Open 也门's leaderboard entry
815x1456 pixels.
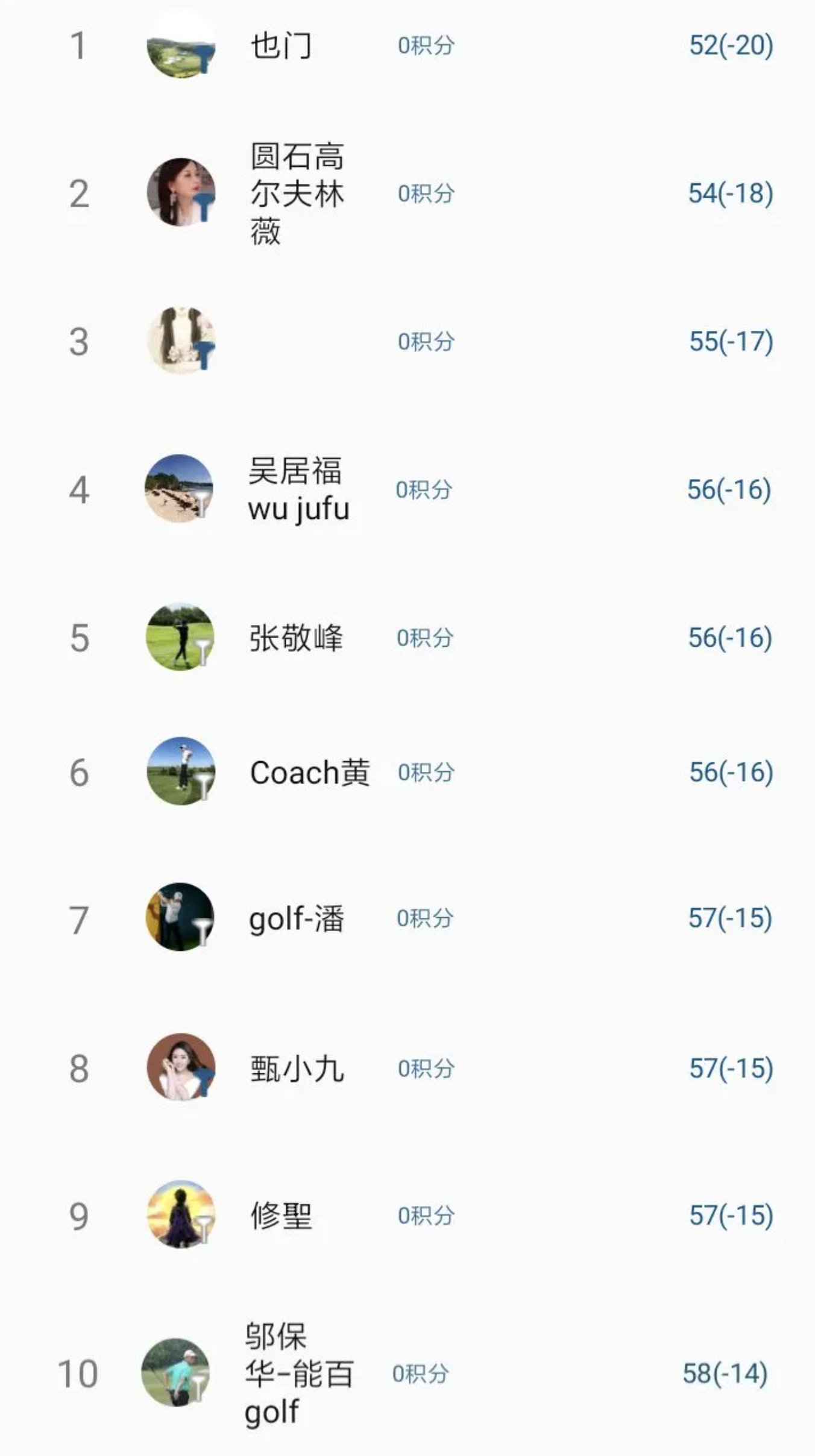281,46
